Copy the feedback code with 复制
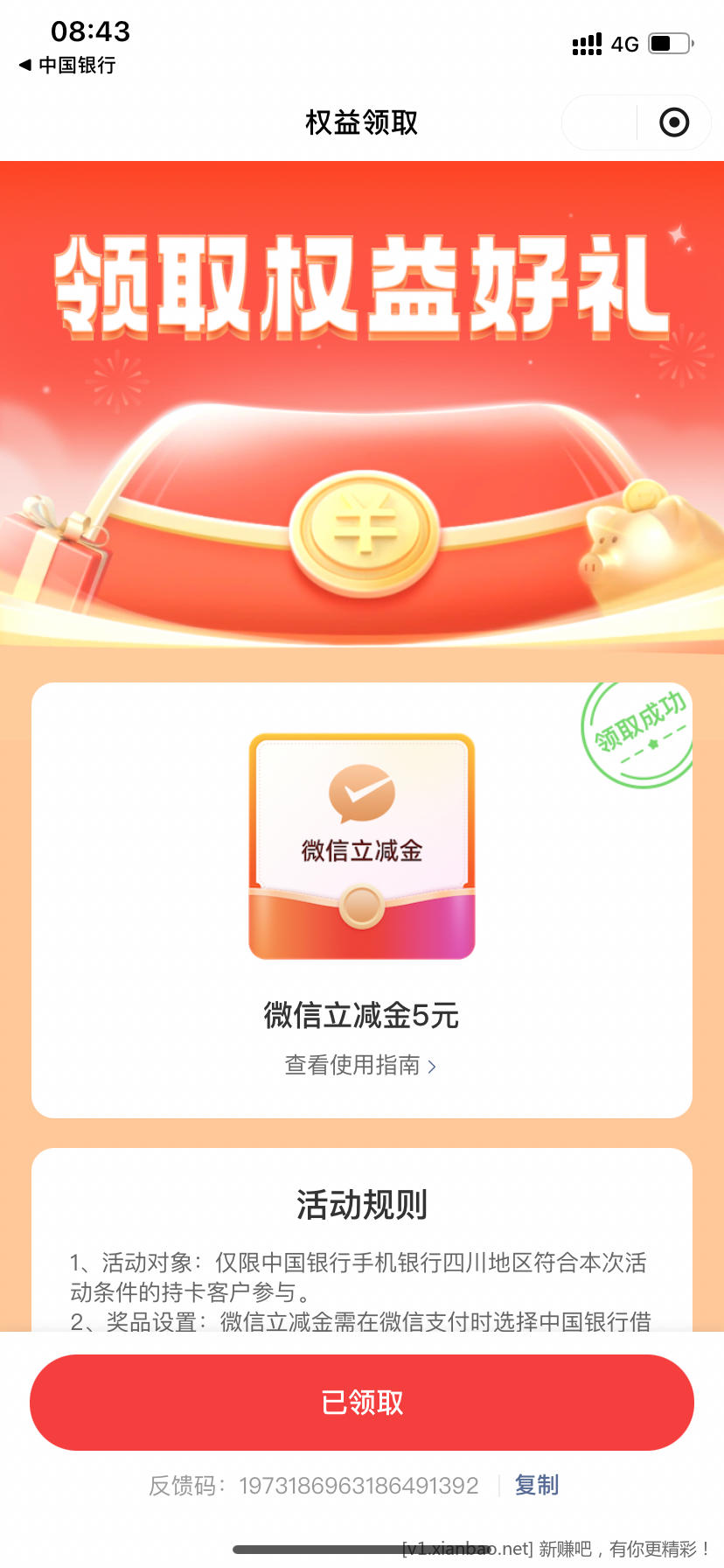 coord(536,1485)
